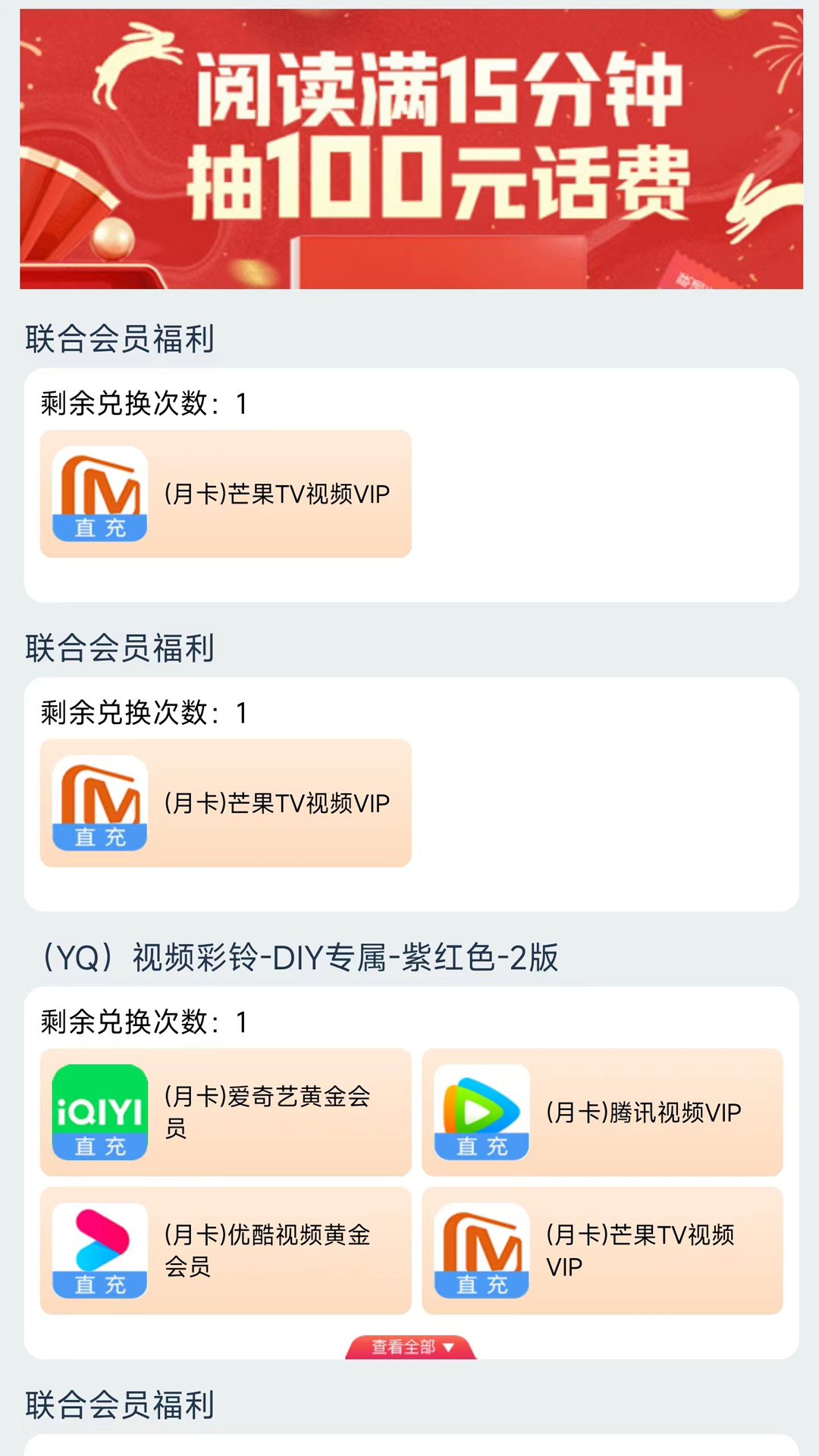The image size is (819, 1456).
Task: Select 芒果TV视频VIP in the 视频彩铃-DIY专属 section
Action: tap(602, 1250)
